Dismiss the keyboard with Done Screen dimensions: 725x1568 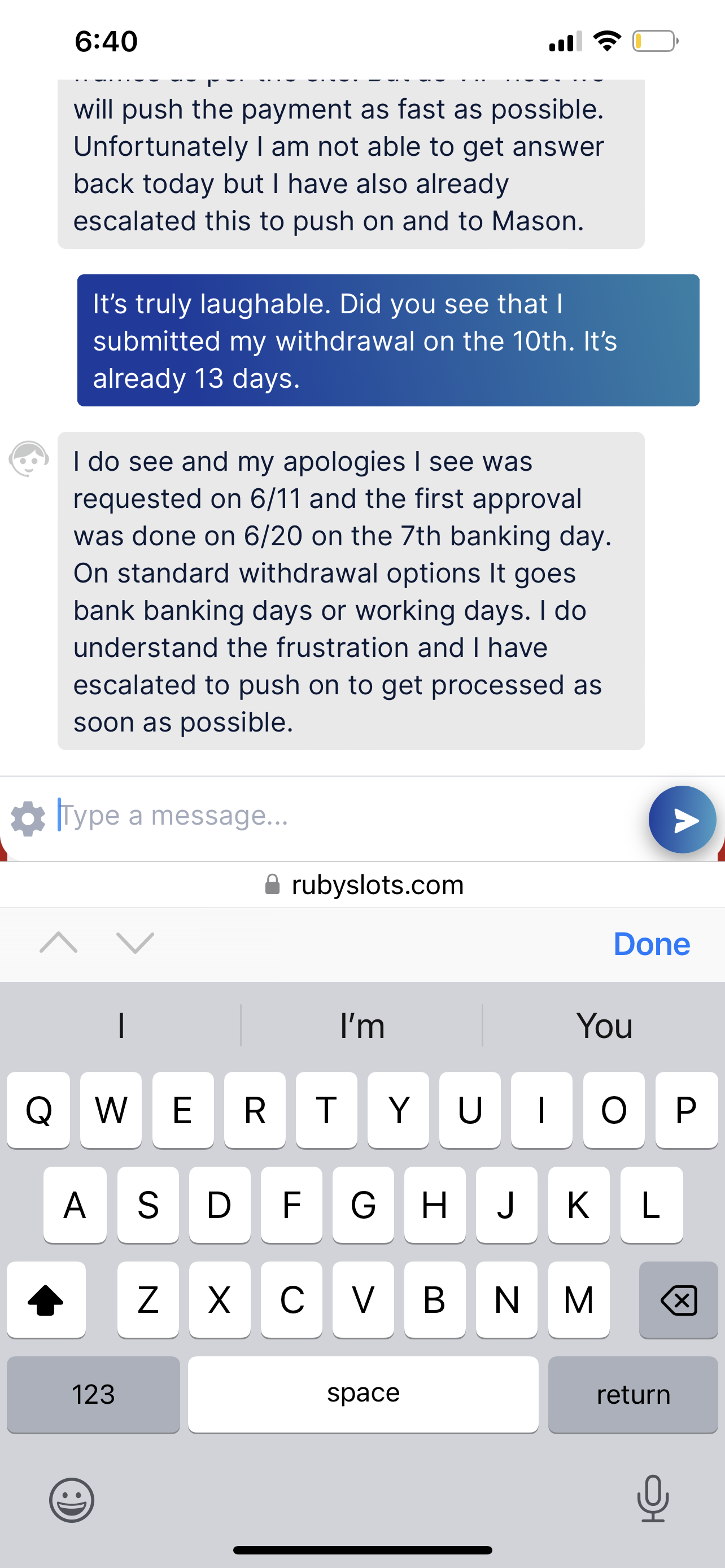tap(650, 944)
